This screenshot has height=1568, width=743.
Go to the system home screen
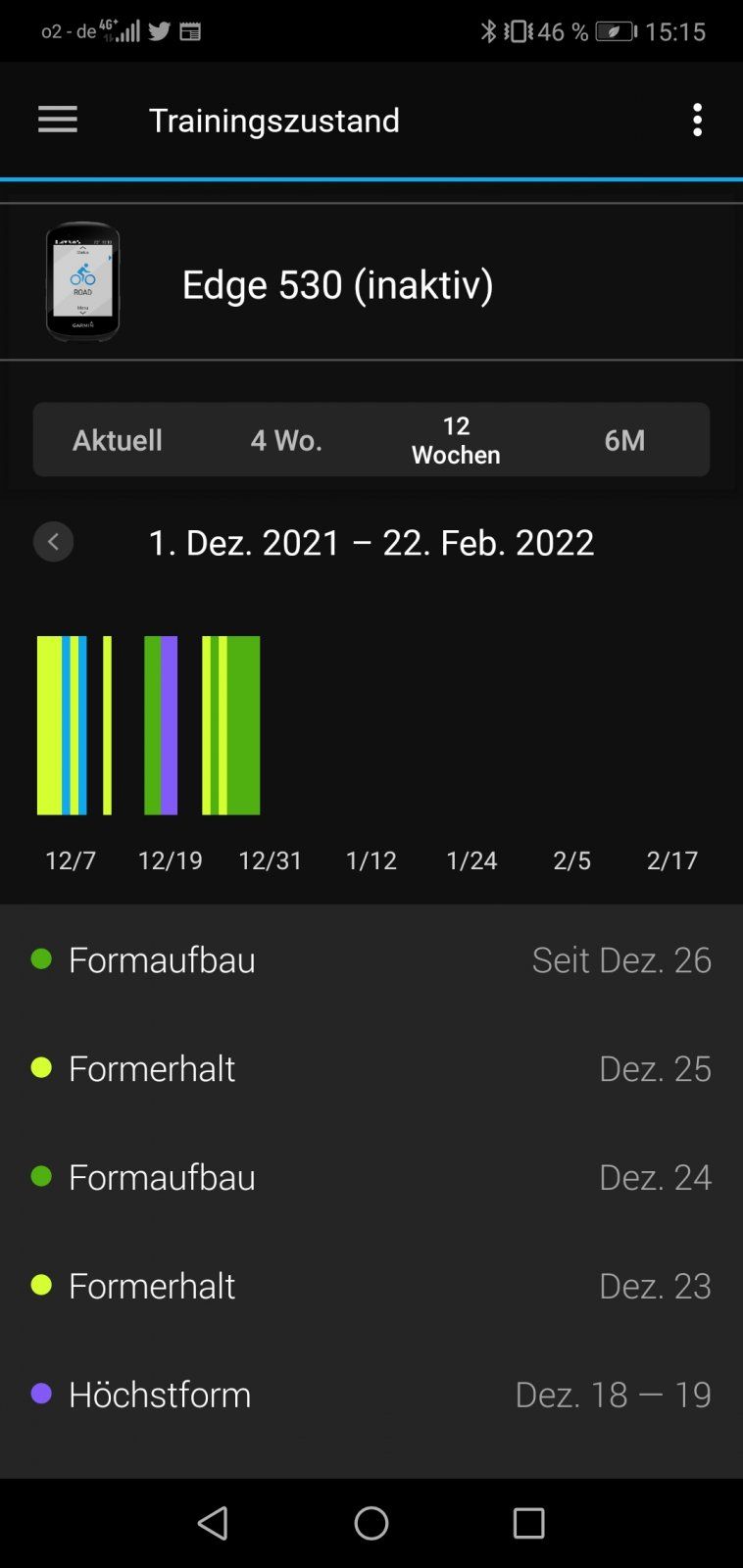click(371, 1523)
